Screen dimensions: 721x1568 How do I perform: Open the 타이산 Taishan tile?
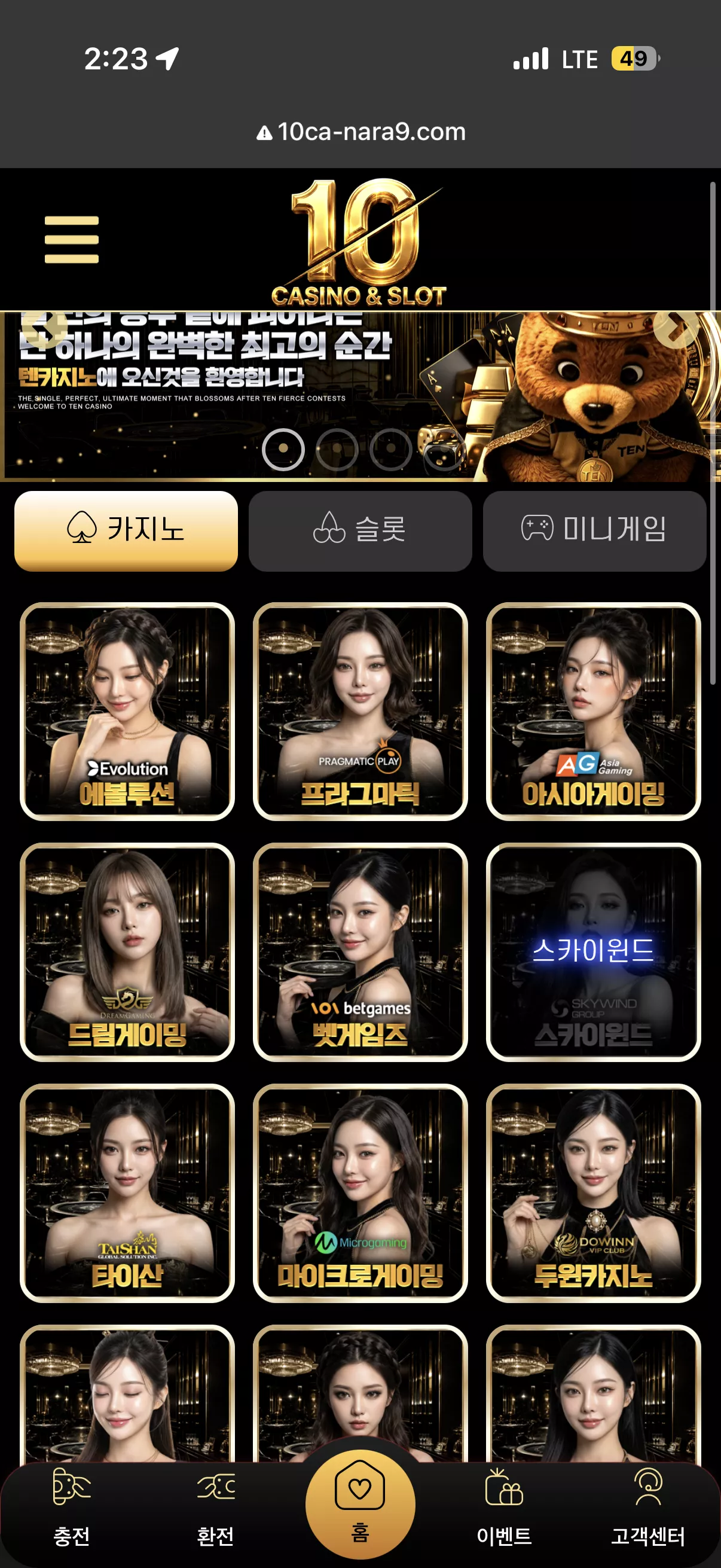point(127,1193)
